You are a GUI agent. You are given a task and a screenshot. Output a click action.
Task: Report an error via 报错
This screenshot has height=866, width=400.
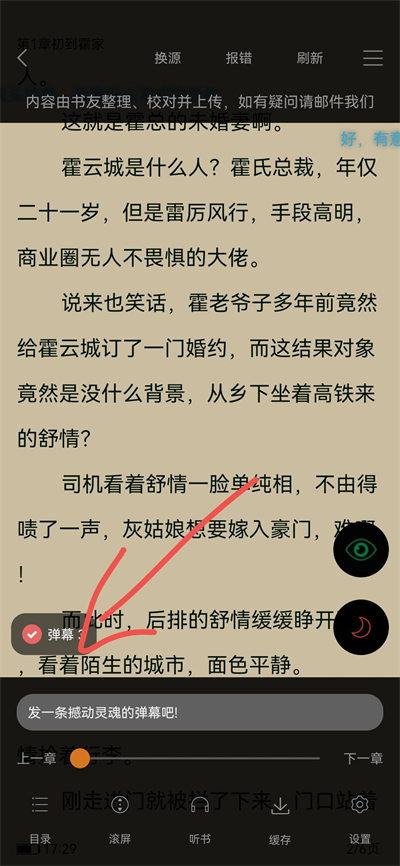[x=239, y=58]
